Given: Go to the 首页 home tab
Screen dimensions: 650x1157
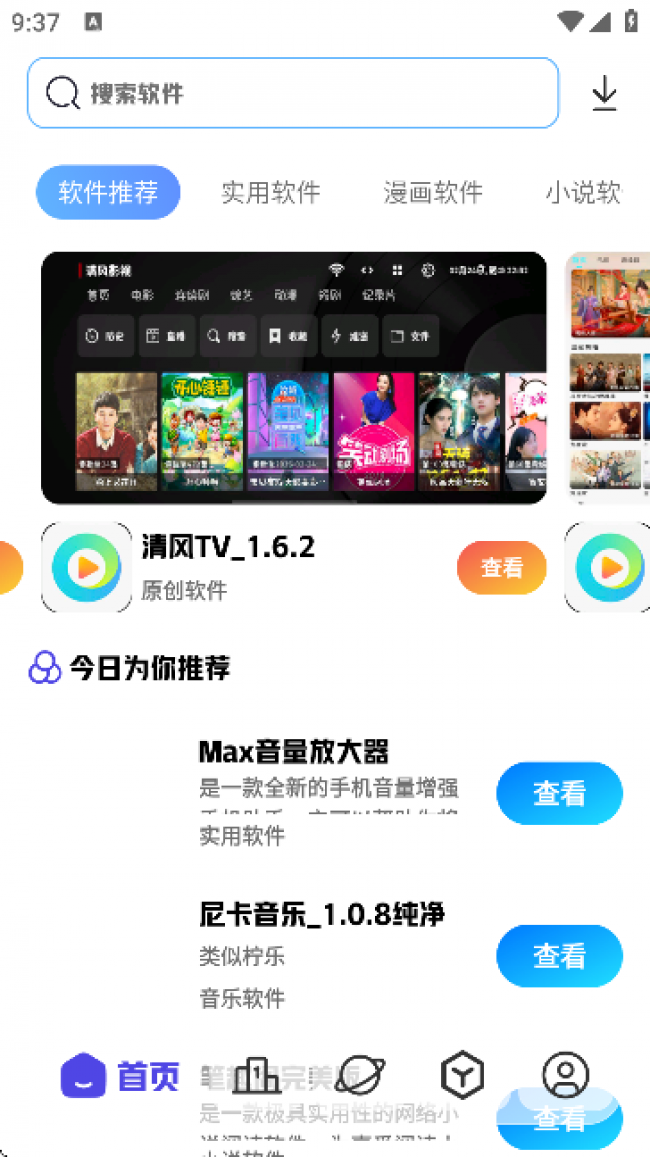Looking at the screenshot, I should point(120,1076).
